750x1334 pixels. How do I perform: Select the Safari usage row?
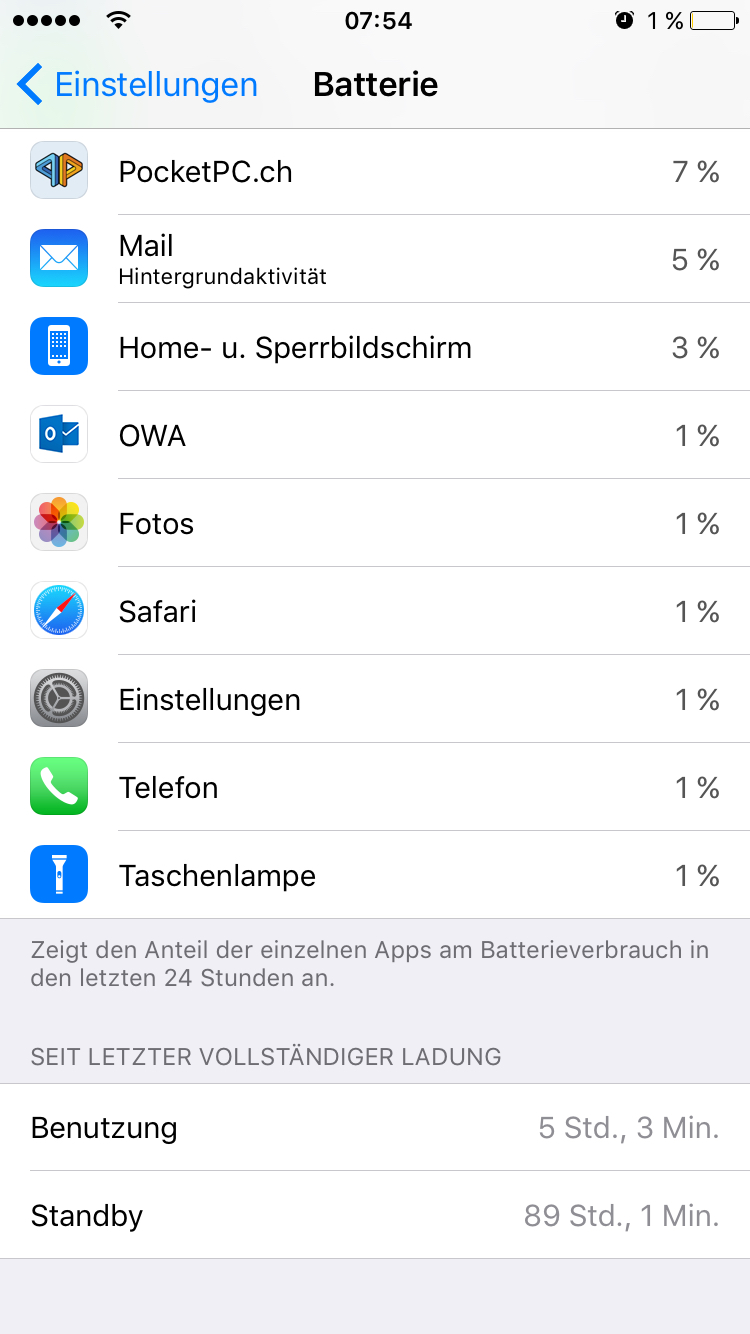375,611
